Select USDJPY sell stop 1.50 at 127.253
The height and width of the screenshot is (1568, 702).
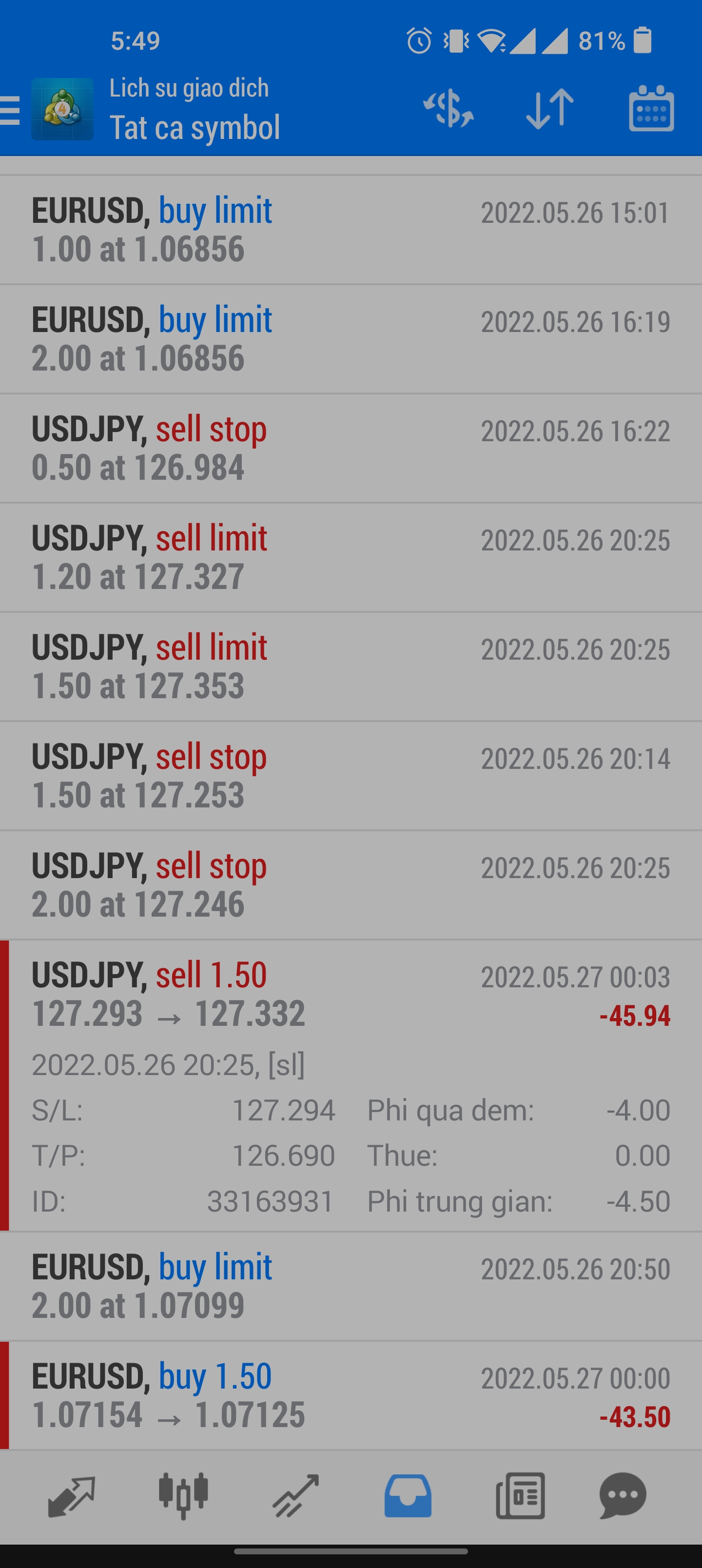tap(351, 776)
